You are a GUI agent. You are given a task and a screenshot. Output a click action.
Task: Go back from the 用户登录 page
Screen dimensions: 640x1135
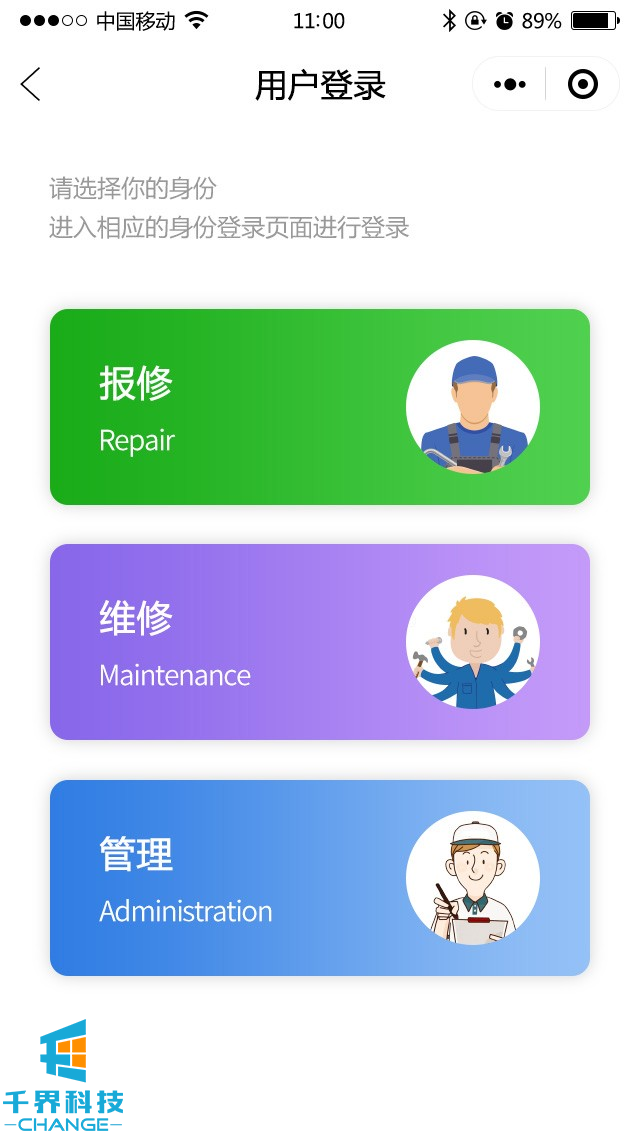coord(30,85)
